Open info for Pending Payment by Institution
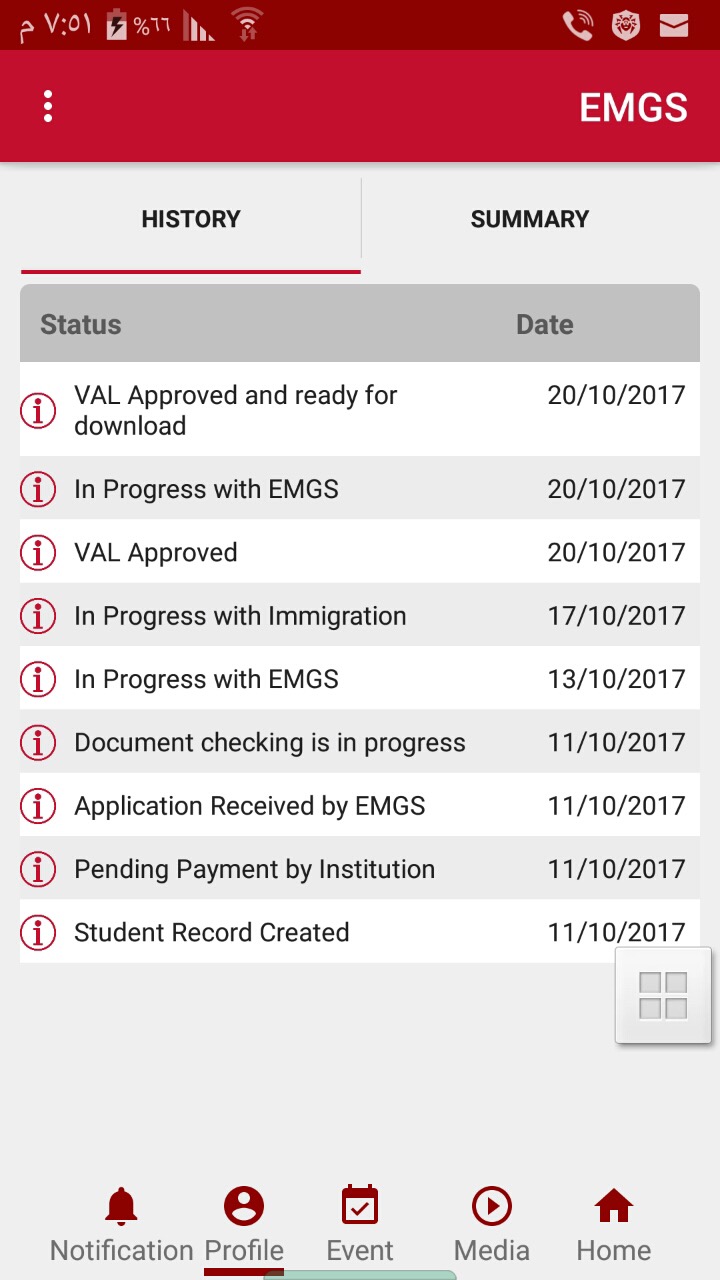 (x=38, y=869)
